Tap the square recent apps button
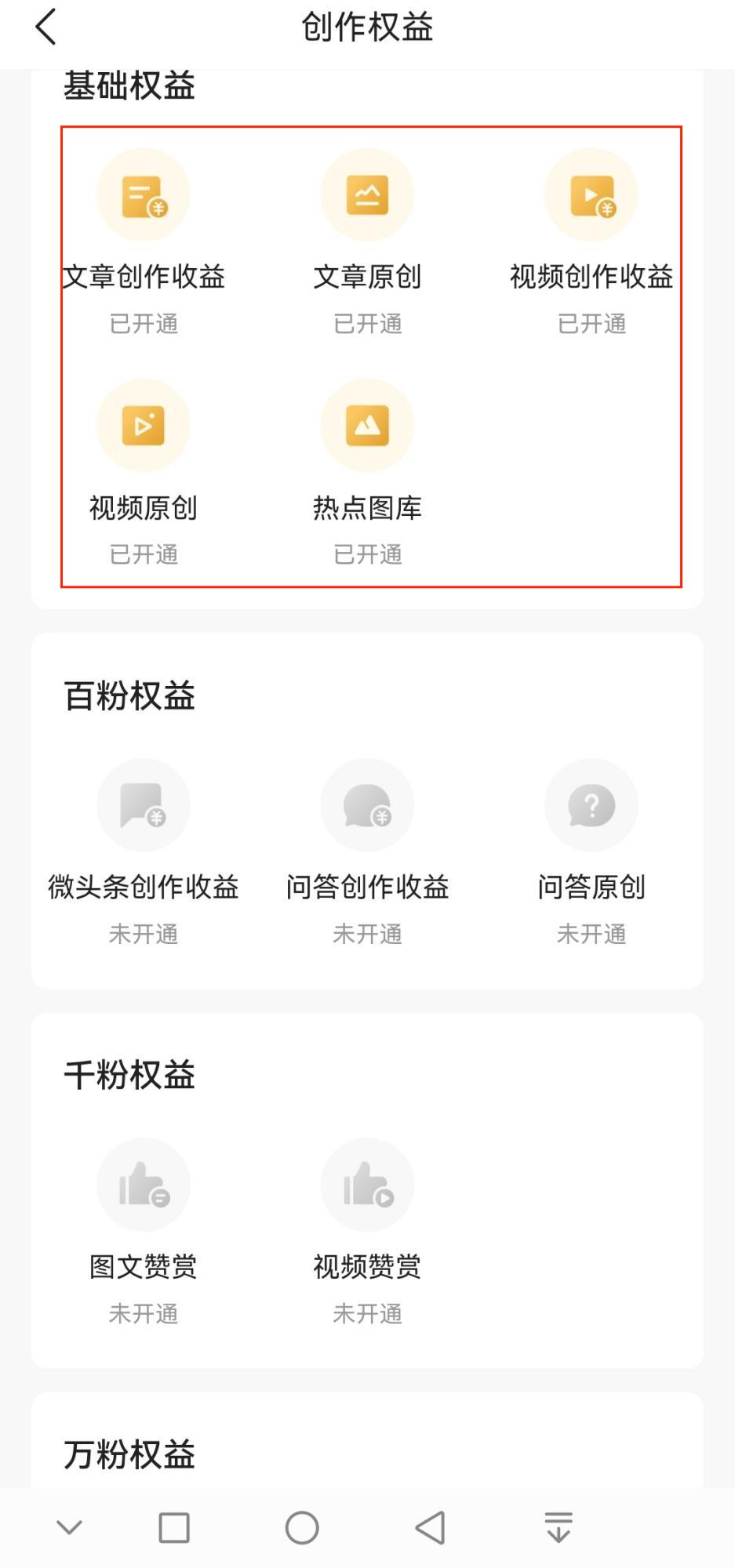This screenshot has width=735, height=1568. click(x=176, y=1527)
